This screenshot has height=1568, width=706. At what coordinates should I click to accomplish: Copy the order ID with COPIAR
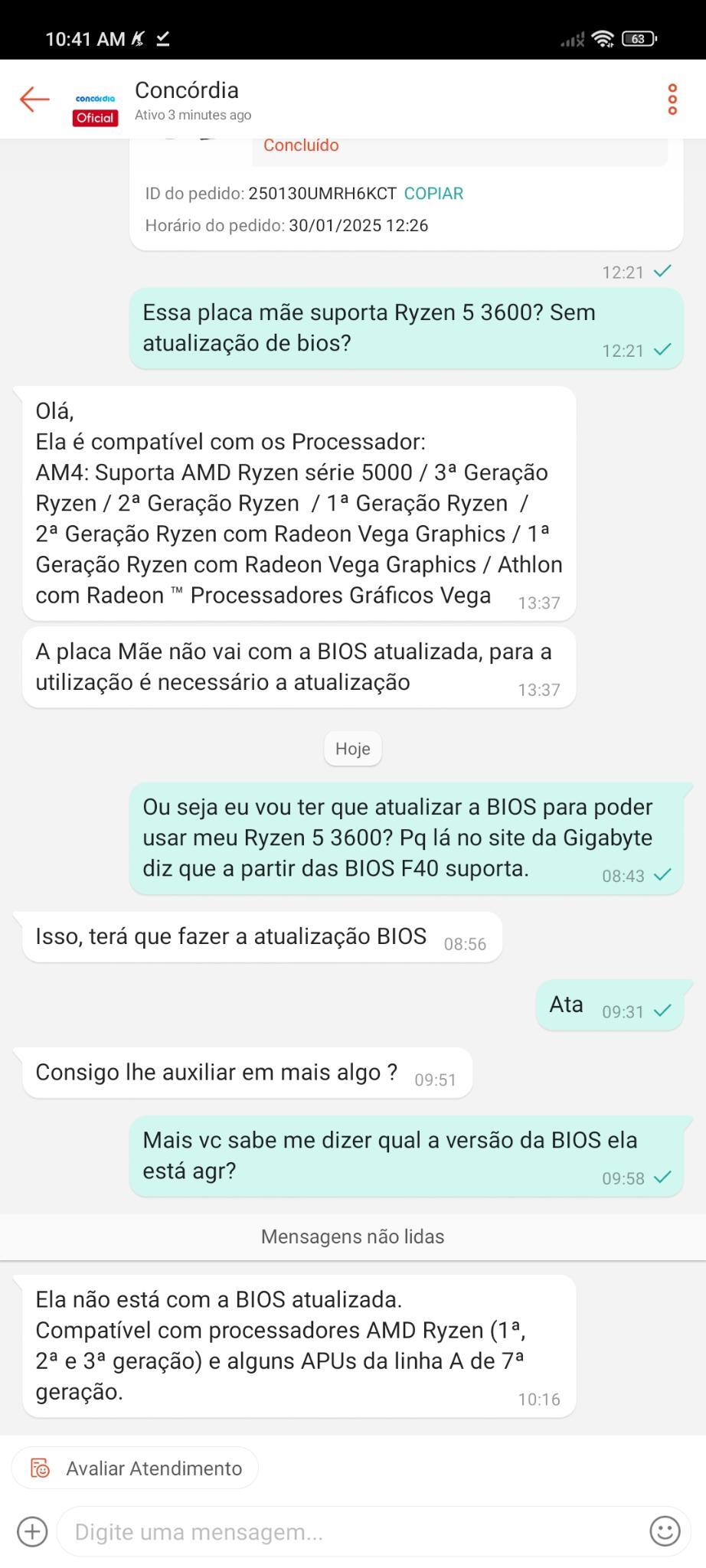tap(433, 194)
